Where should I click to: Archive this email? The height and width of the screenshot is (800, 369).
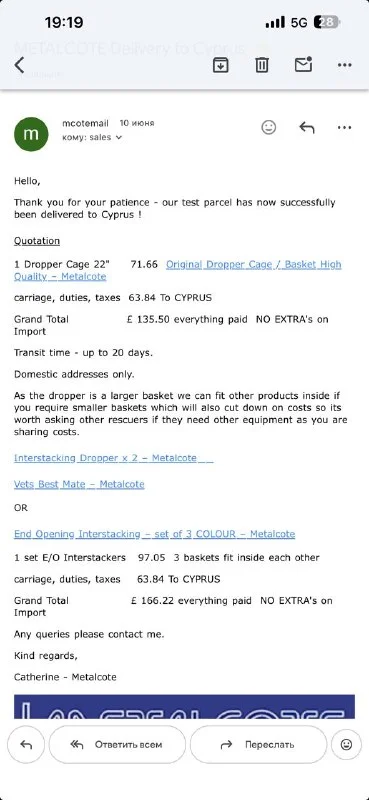220,65
